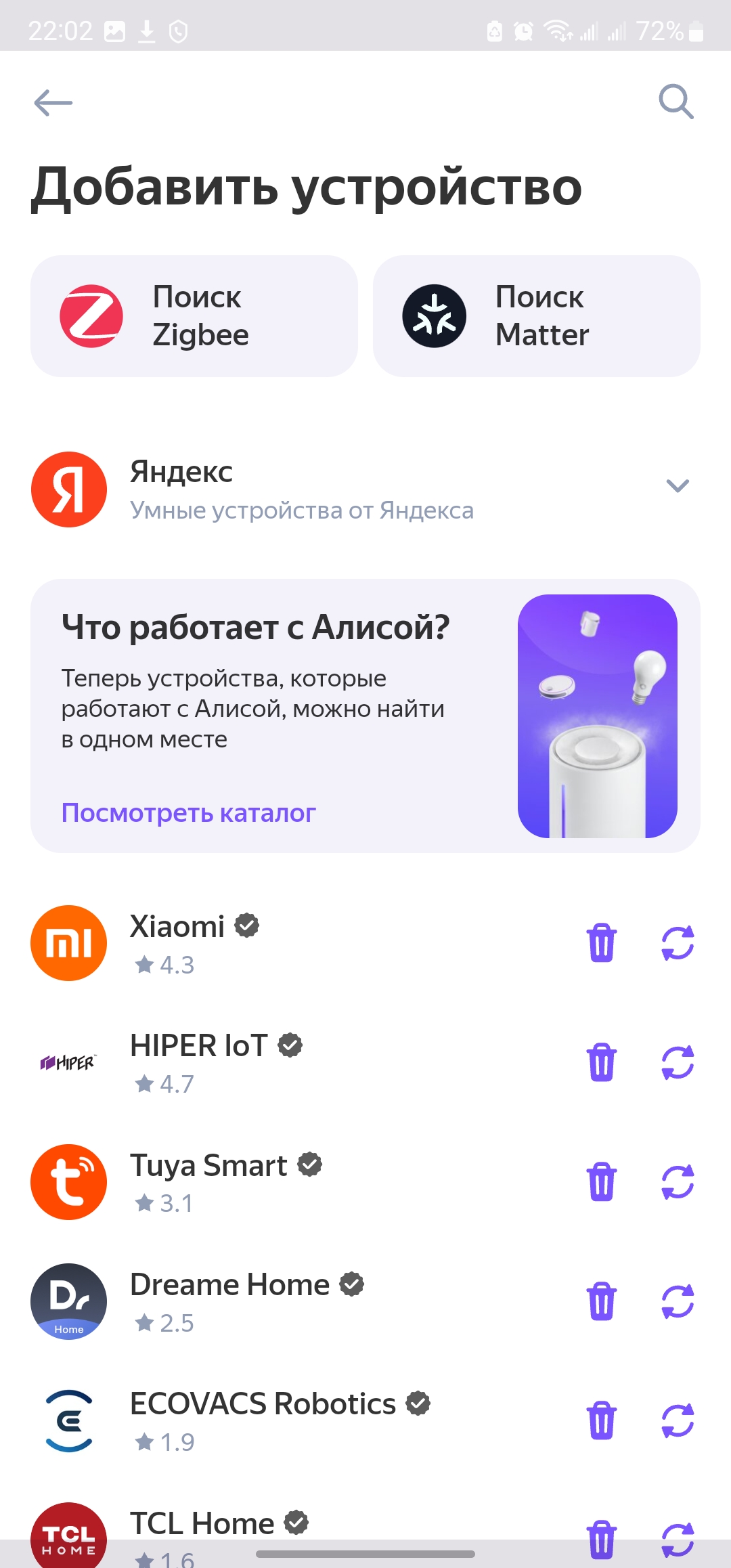Refresh ECOVACS Robotics devices

[678, 1420]
